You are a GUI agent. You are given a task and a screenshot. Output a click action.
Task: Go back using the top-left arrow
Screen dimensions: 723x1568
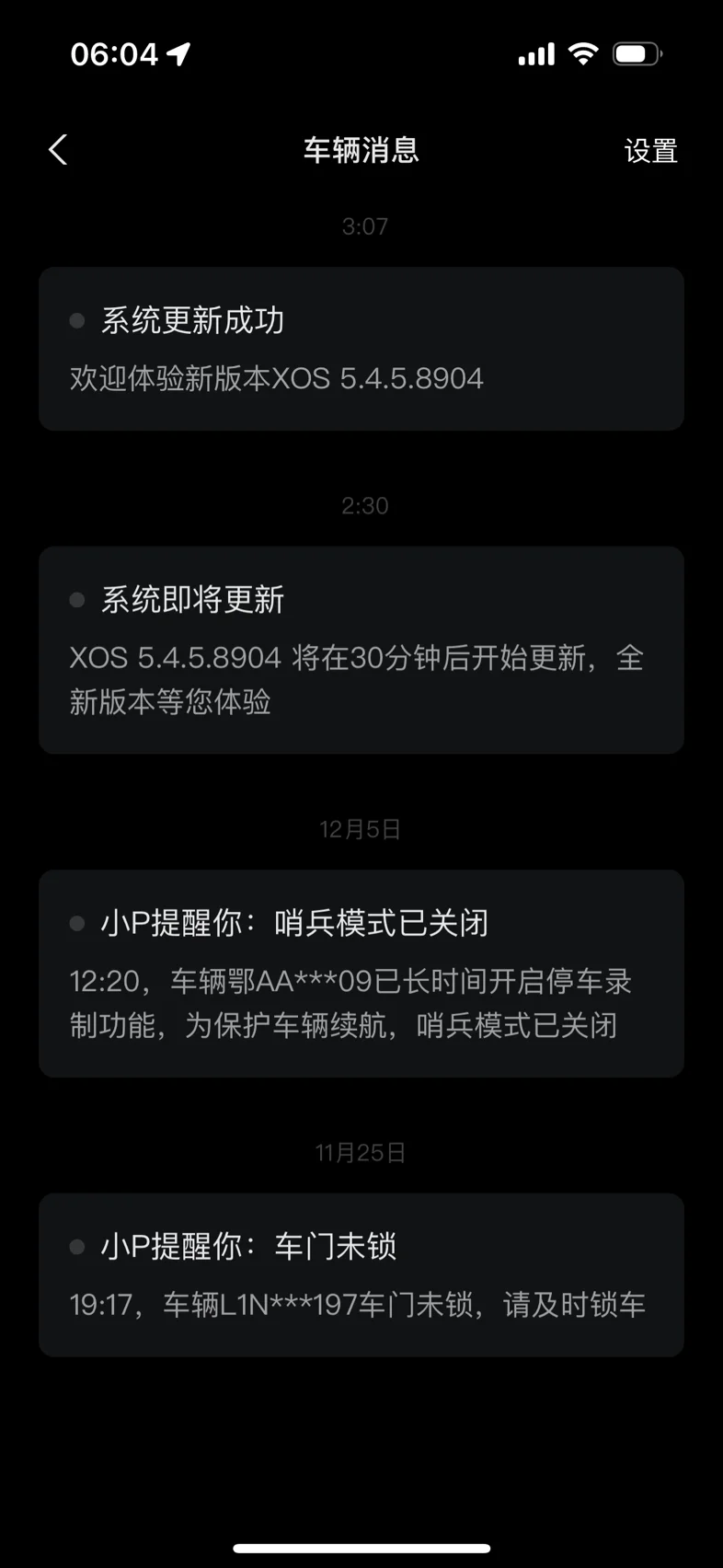click(58, 150)
